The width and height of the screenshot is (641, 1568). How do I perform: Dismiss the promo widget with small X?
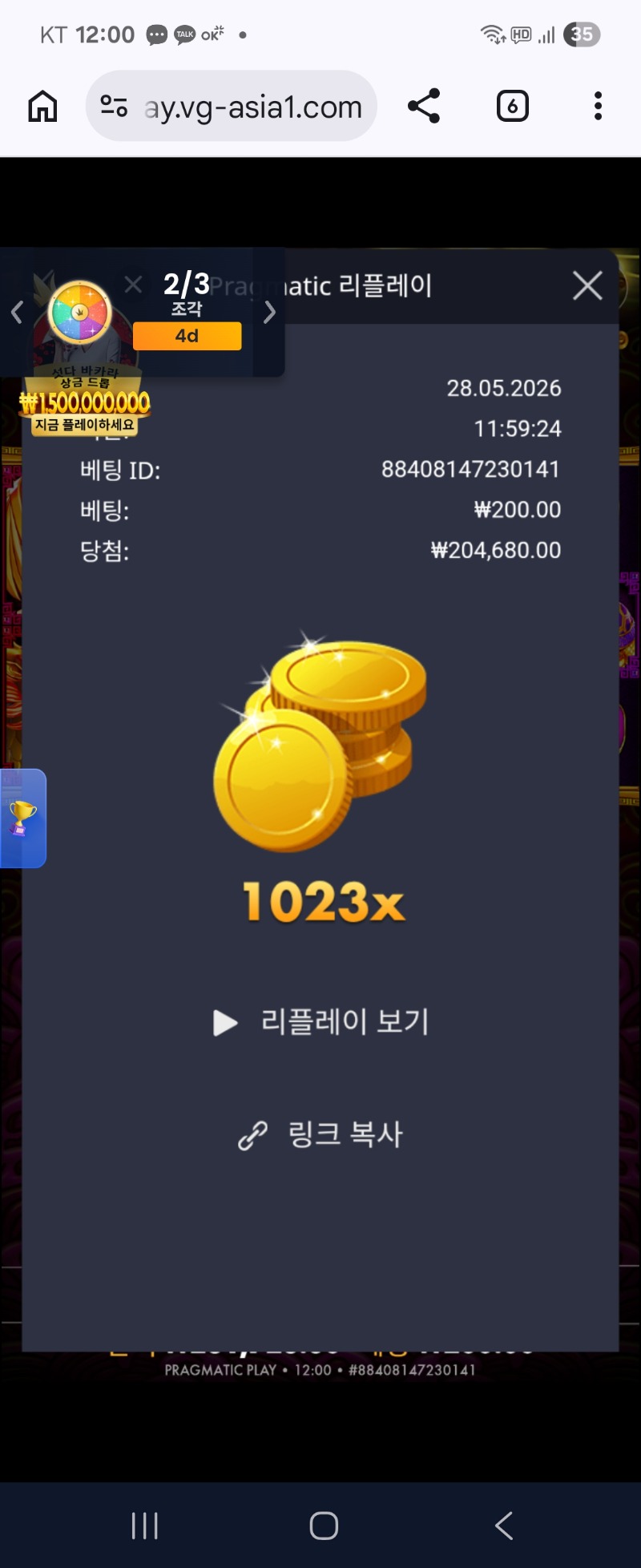[134, 284]
